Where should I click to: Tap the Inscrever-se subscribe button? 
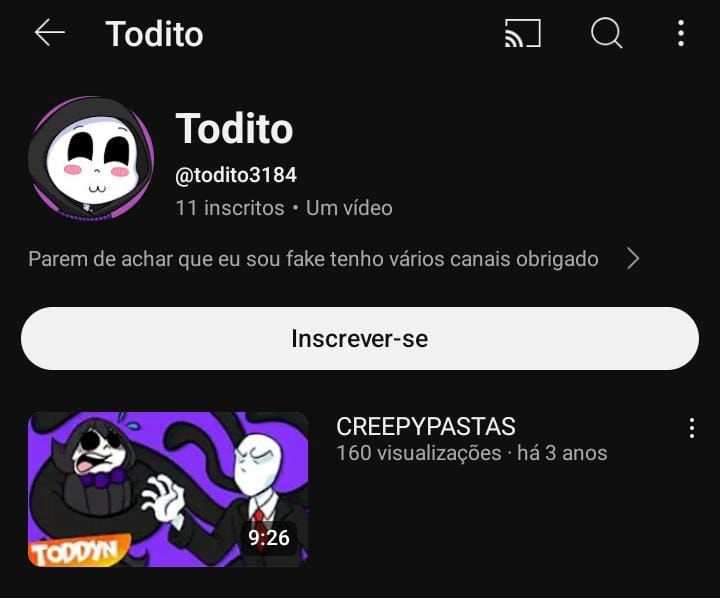[359, 339]
